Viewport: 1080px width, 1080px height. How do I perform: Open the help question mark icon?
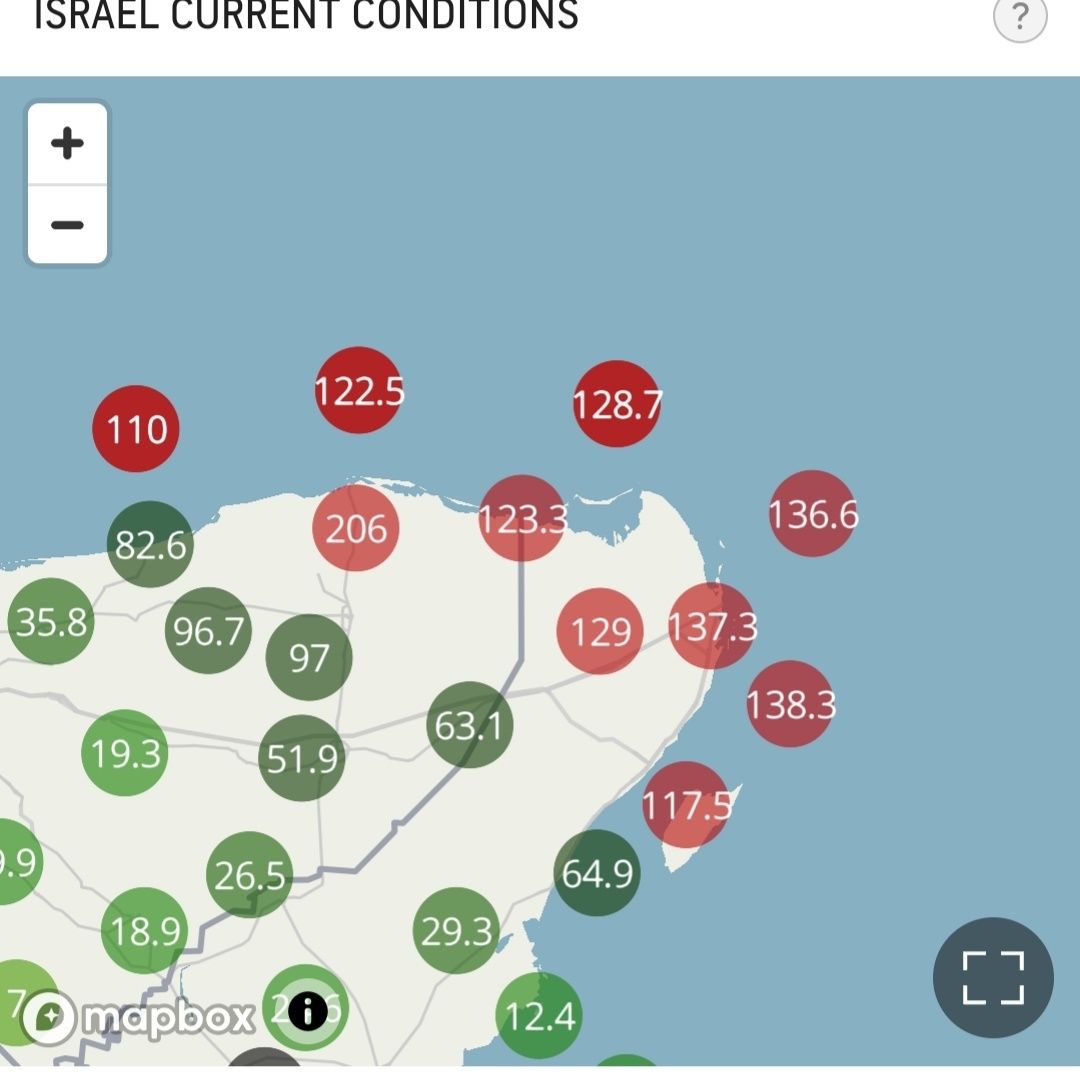tap(1019, 17)
